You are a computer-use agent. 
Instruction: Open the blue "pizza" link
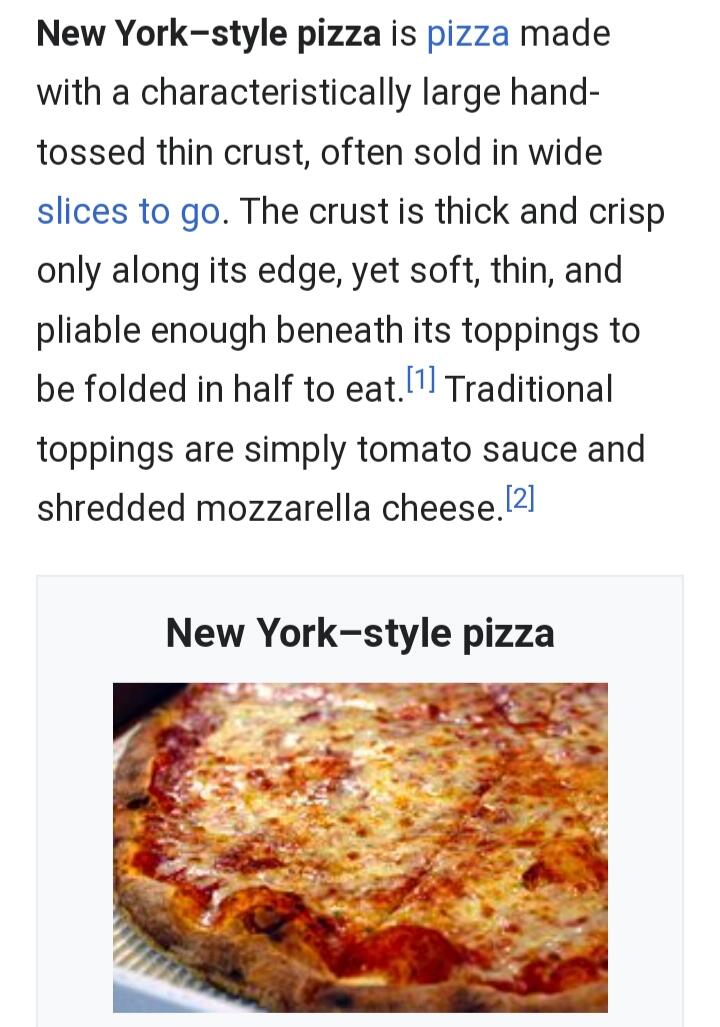[468, 34]
